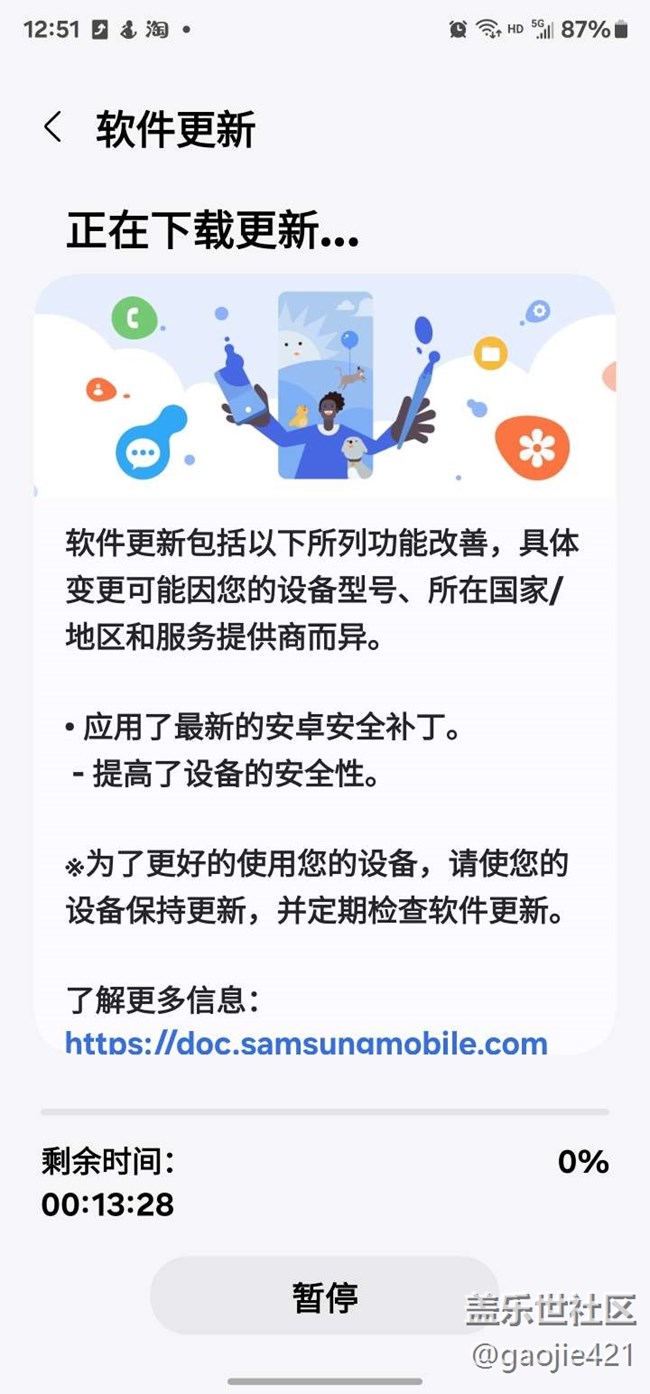Screen dimensions: 650x1394
Task: Go back from the 软件更新 screen
Action: pos(53,128)
